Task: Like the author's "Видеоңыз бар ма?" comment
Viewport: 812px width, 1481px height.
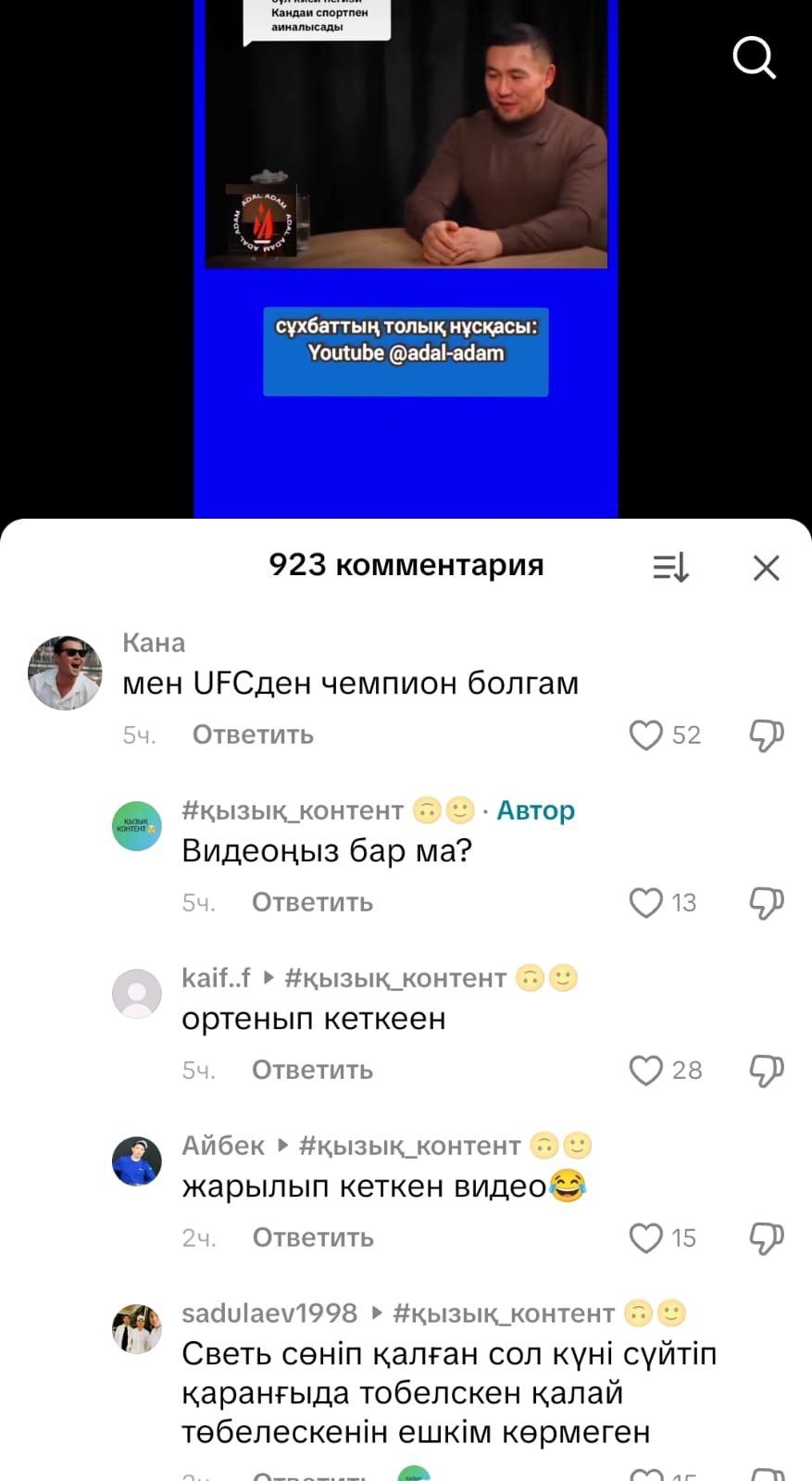Action: pos(646,903)
